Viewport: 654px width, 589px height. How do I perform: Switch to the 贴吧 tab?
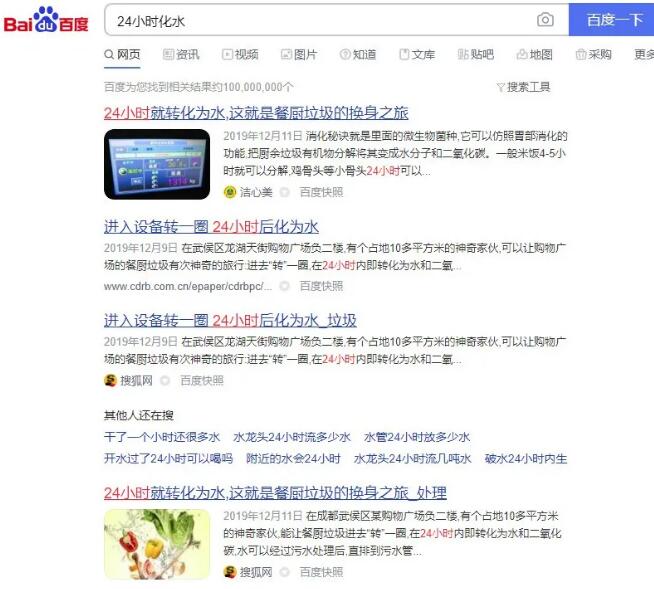coord(476,55)
